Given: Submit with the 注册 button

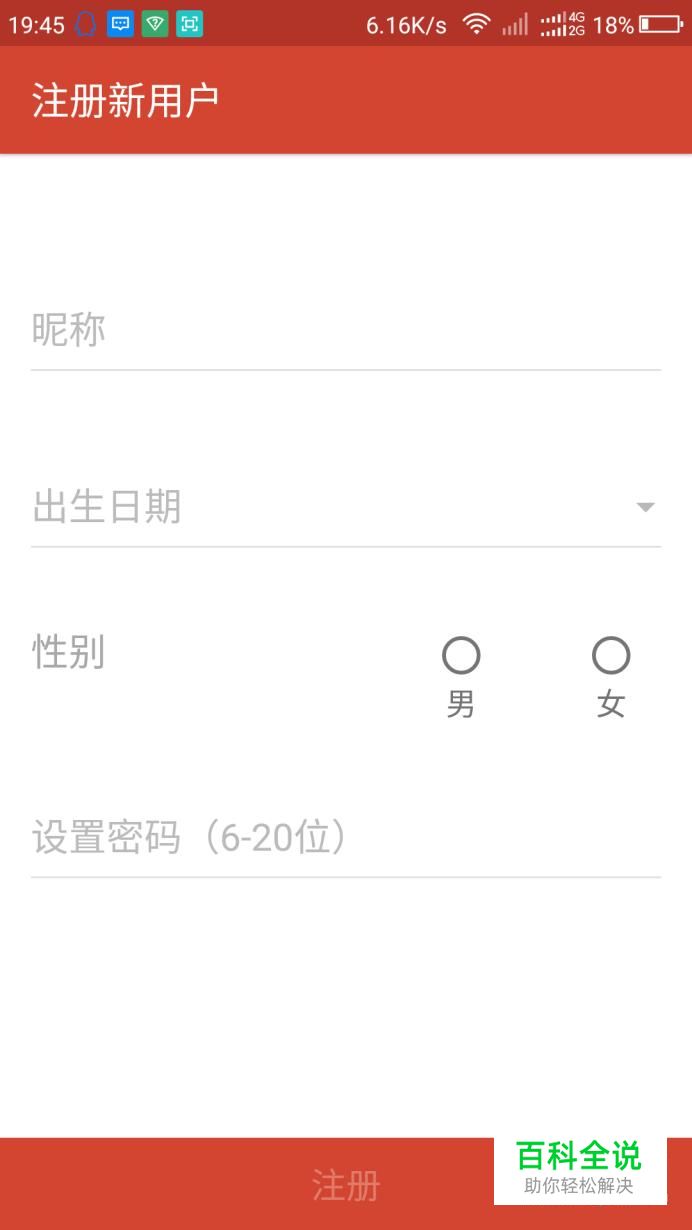Looking at the screenshot, I should 346,1184.
